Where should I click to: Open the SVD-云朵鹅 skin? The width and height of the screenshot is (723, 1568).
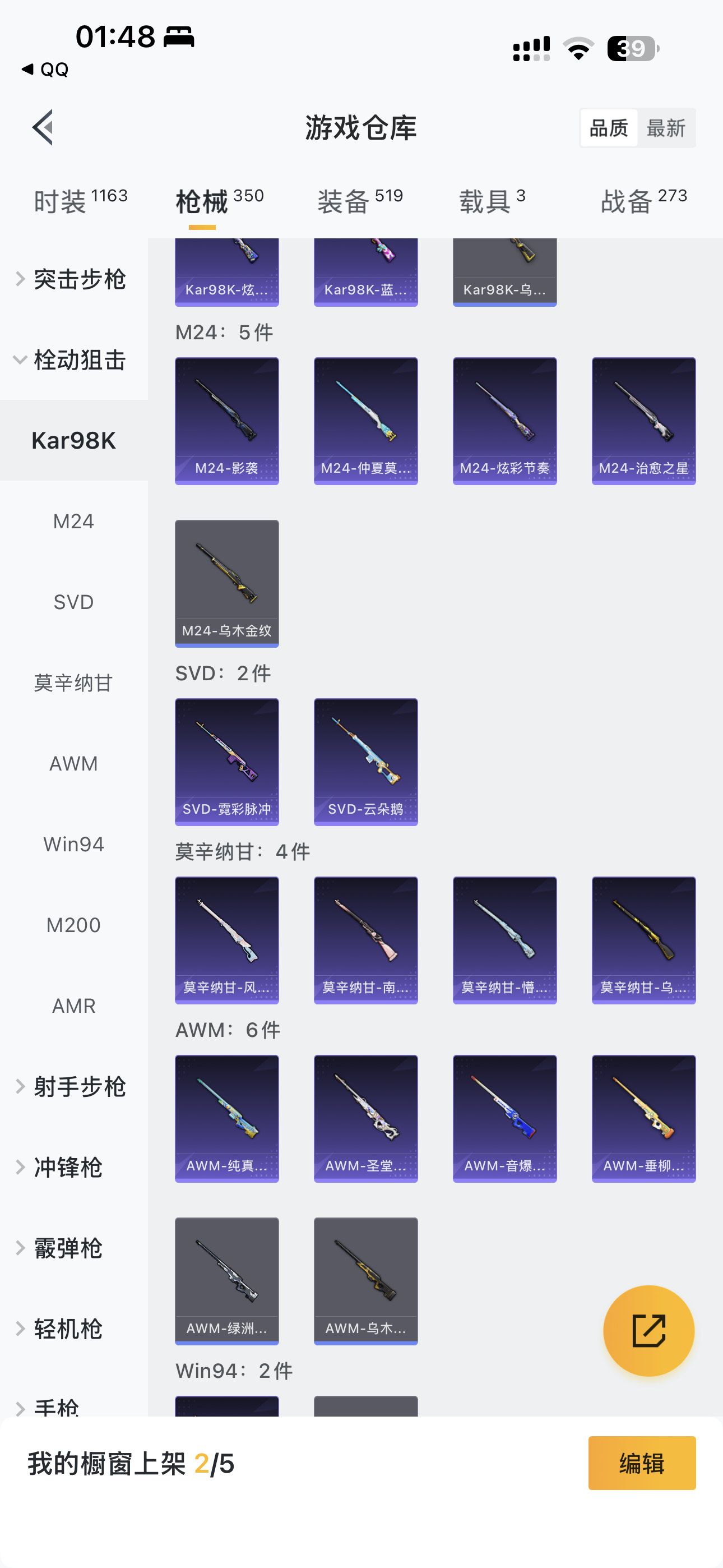pyautogui.click(x=365, y=762)
